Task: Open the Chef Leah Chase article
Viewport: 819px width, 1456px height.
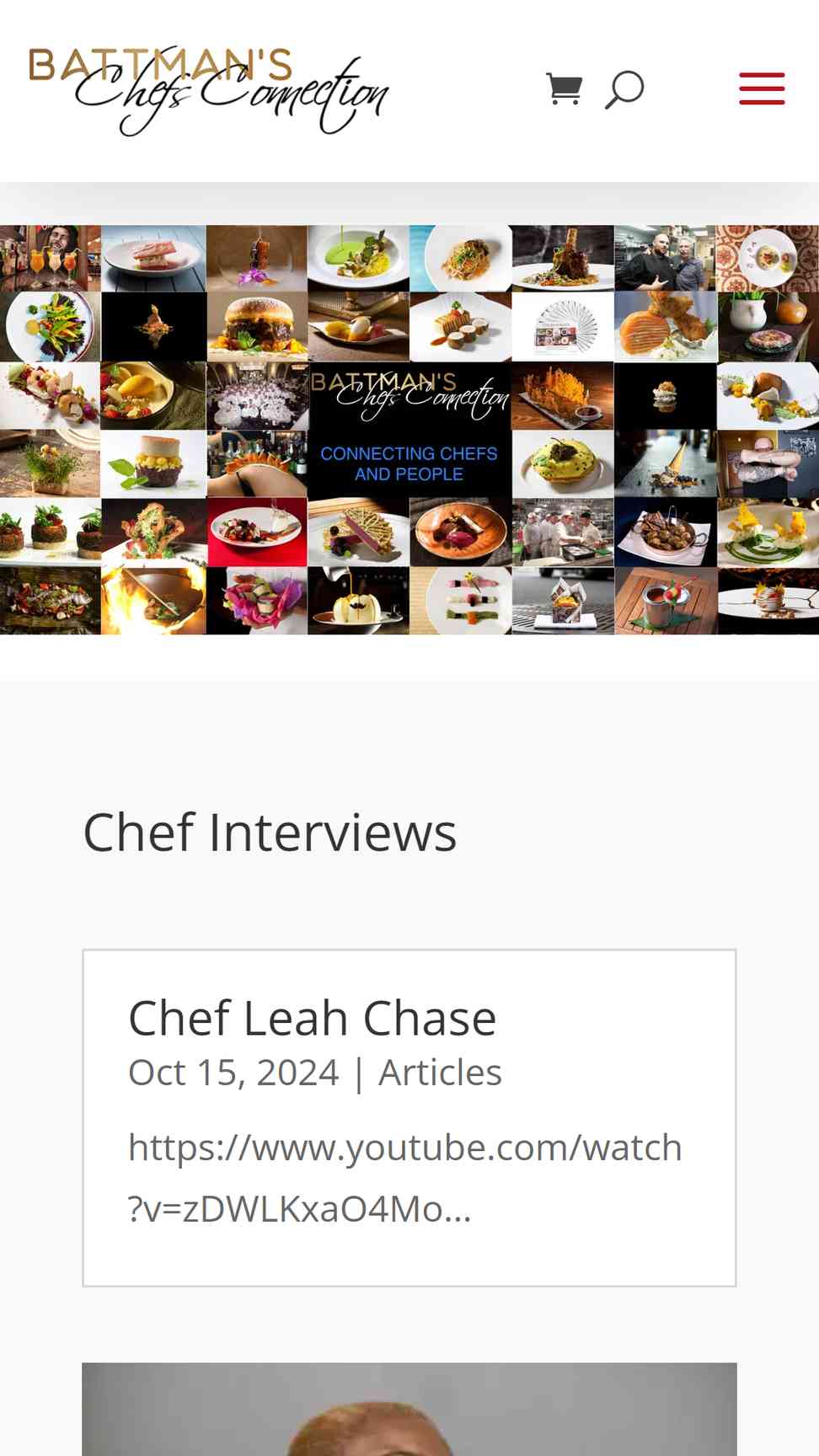Action: point(312,1018)
